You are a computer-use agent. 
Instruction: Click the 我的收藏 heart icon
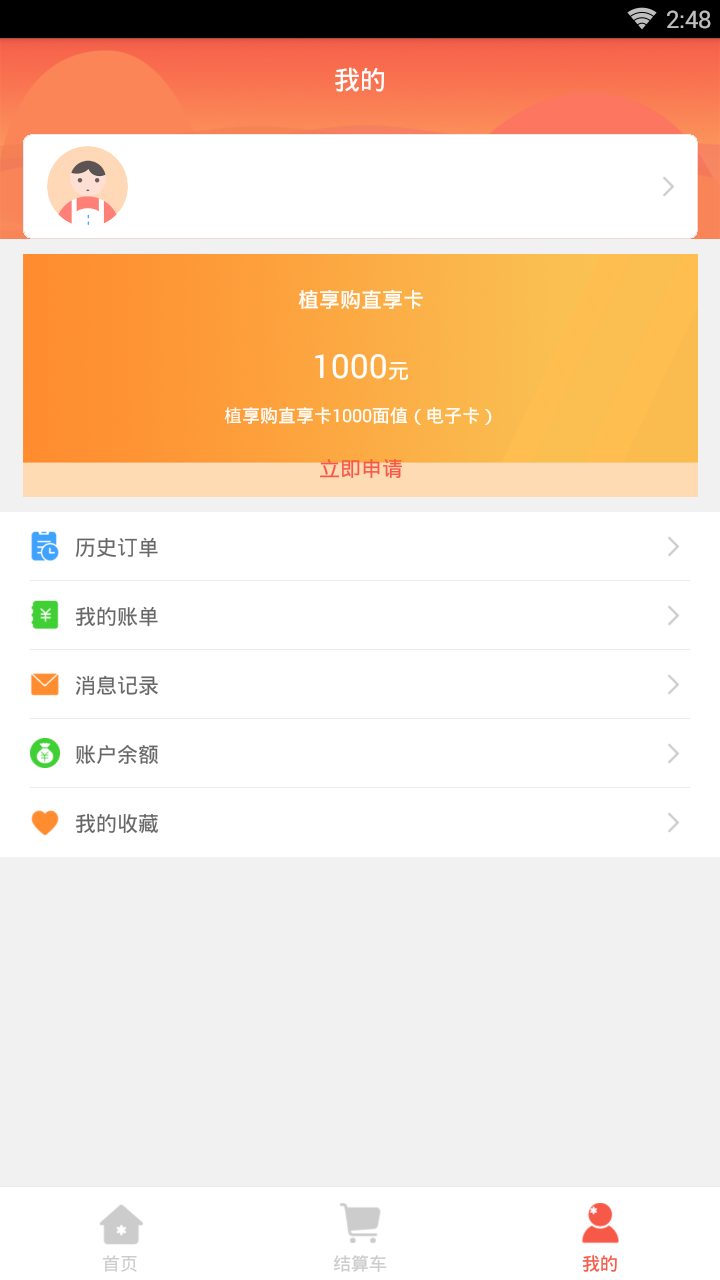(44, 822)
